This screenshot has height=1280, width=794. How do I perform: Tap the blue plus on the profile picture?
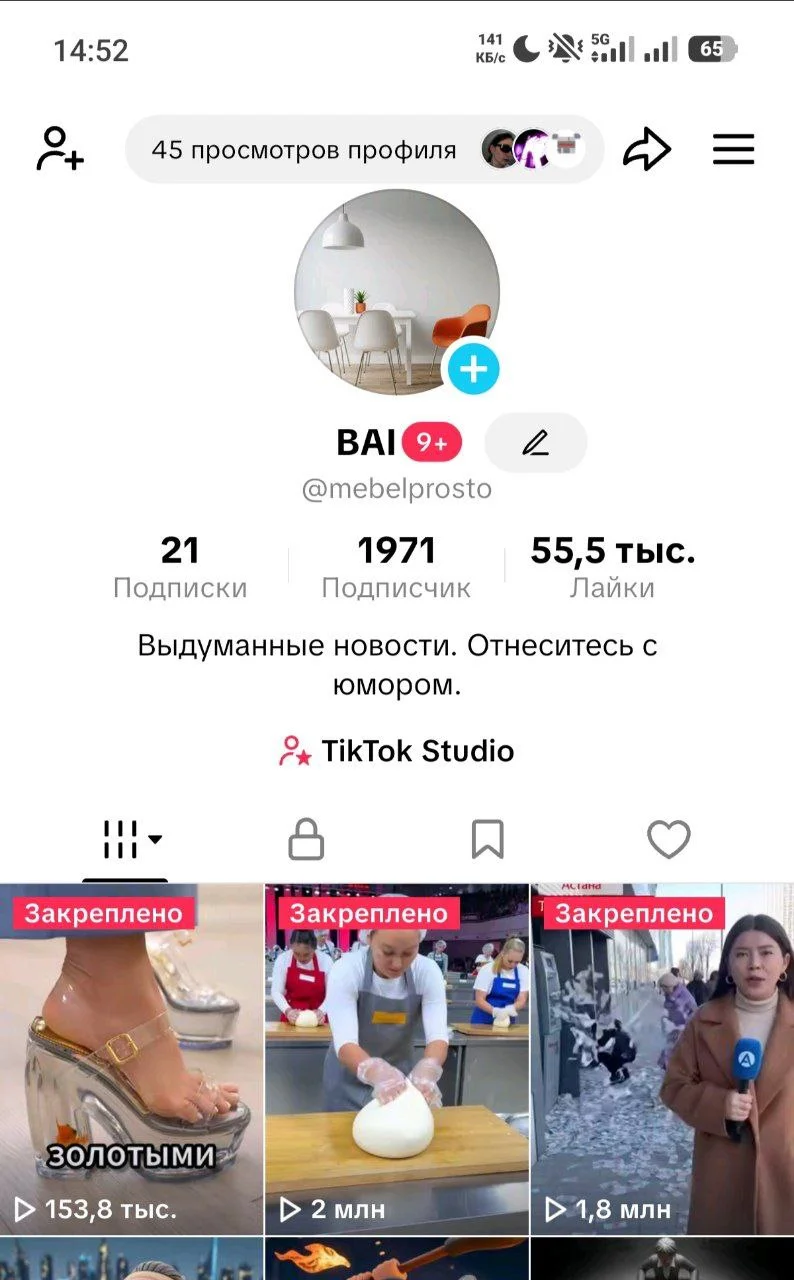click(472, 368)
